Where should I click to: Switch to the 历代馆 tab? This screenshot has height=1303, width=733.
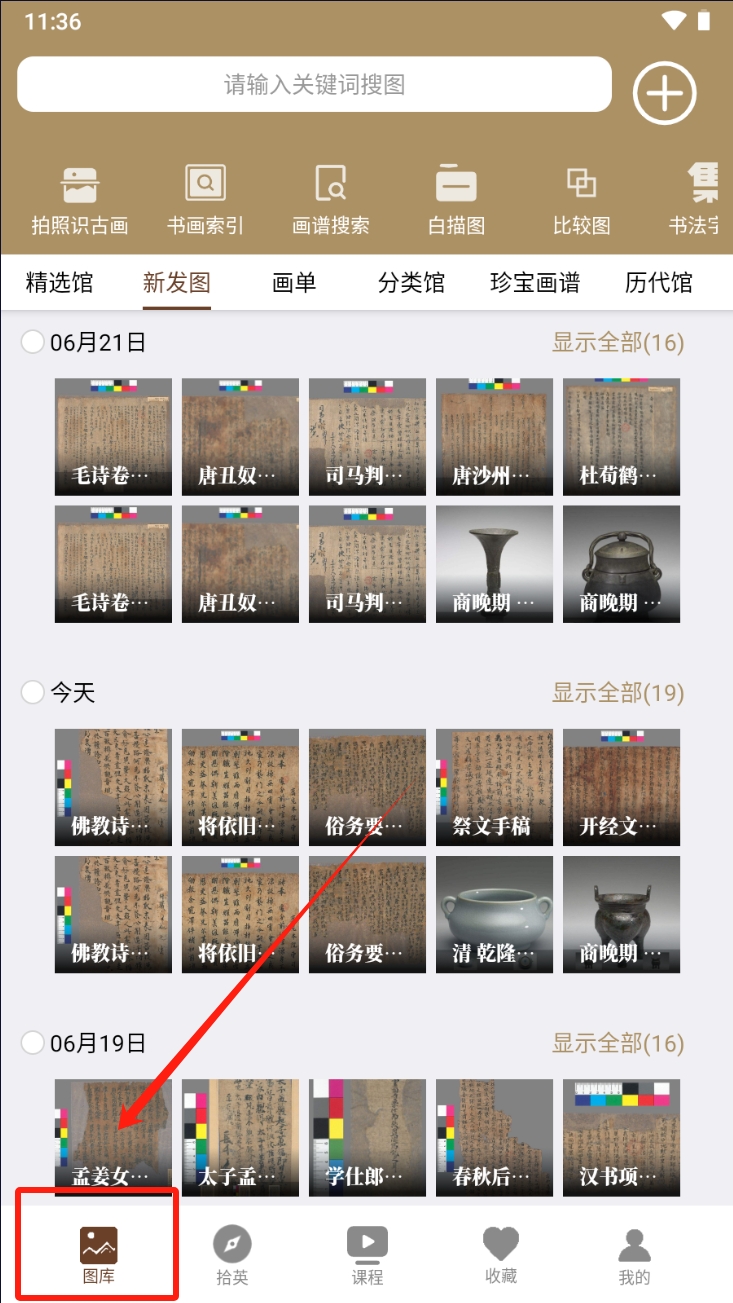click(x=659, y=283)
